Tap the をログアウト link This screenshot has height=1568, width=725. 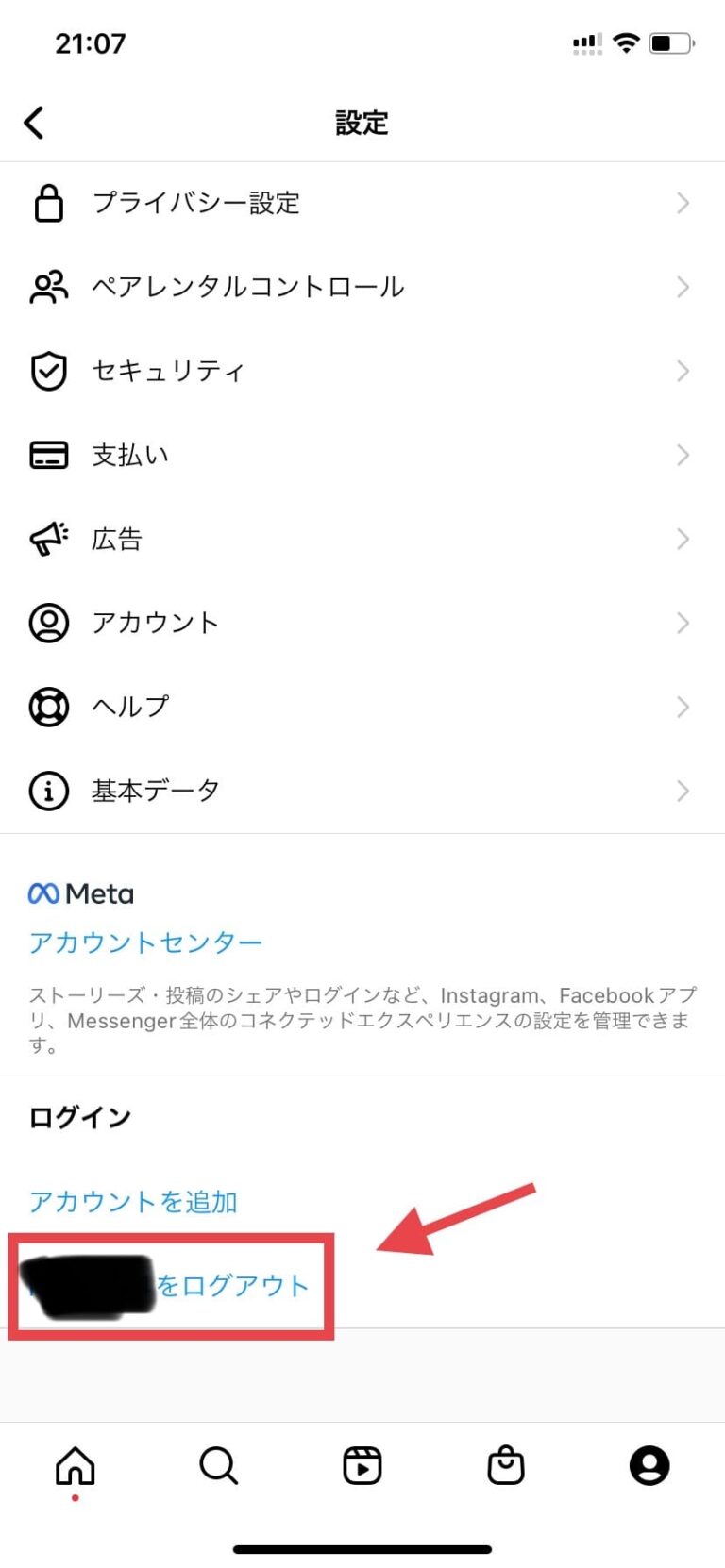click(232, 1286)
